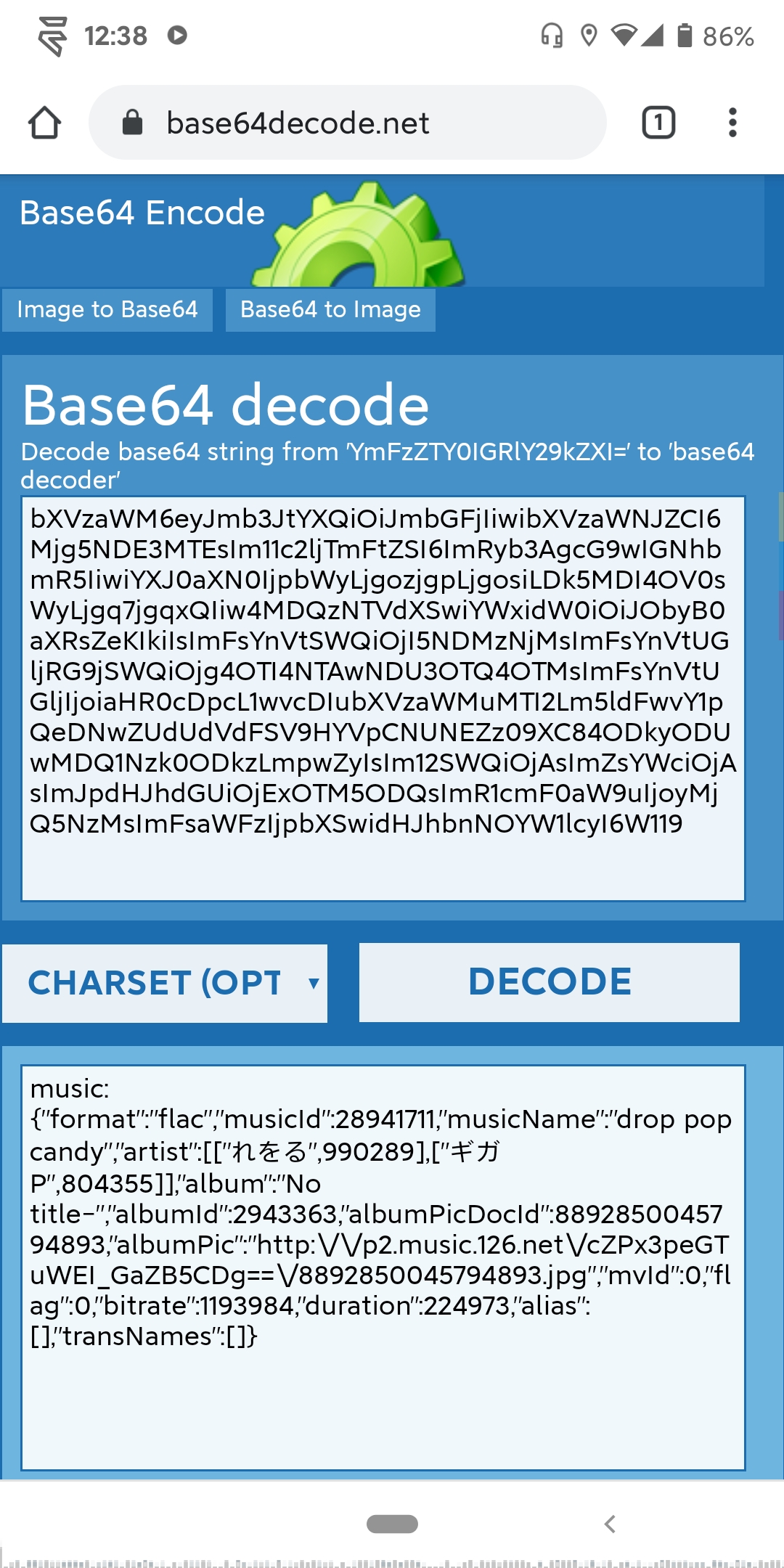Open the Base64 Encode link
The width and height of the screenshot is (784, 1568).
[x=142, y=213]
